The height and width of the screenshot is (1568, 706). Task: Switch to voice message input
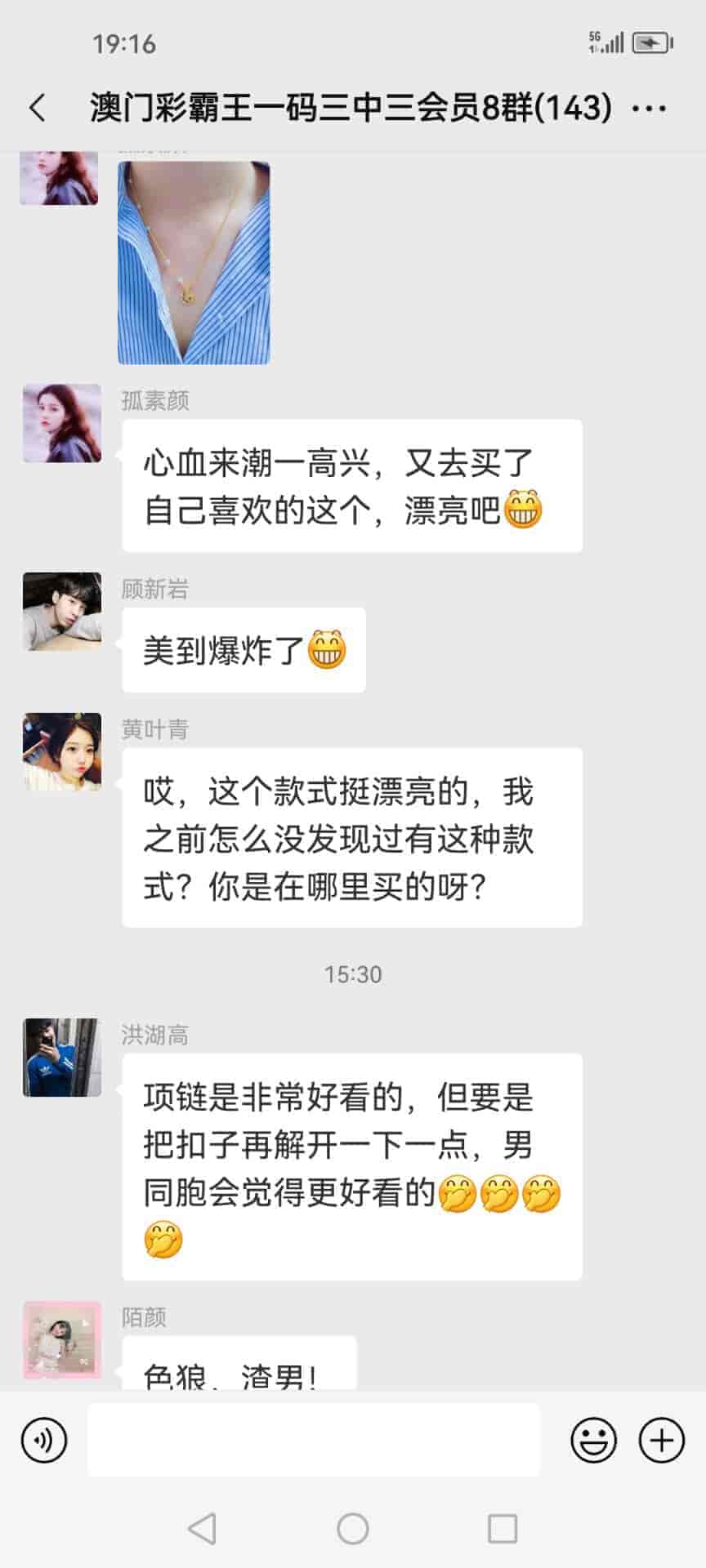pyautogui.click(x=44, y=1440)
